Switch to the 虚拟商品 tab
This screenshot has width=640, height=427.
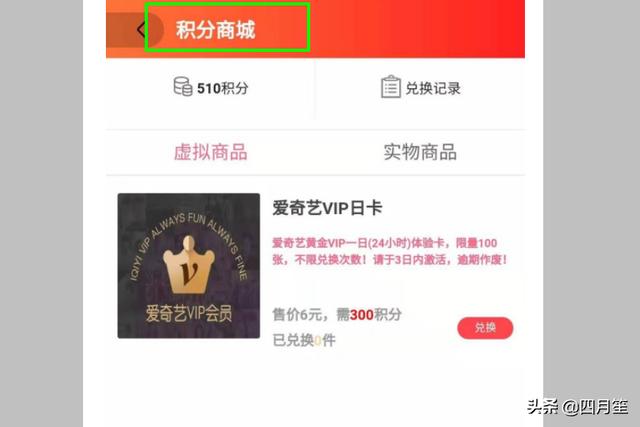[210, 152]
